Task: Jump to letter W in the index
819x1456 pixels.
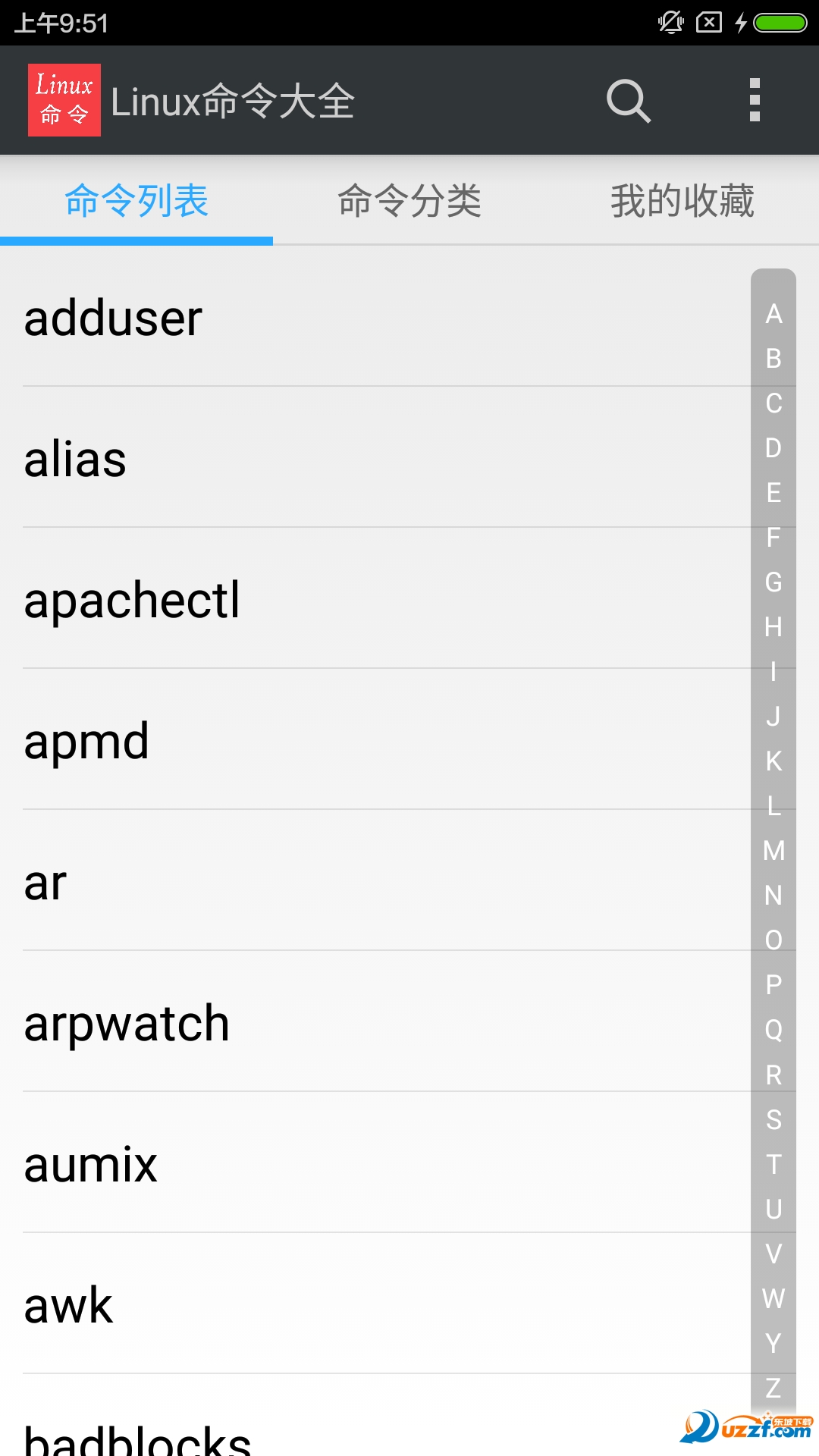Action: (773, 1298)
